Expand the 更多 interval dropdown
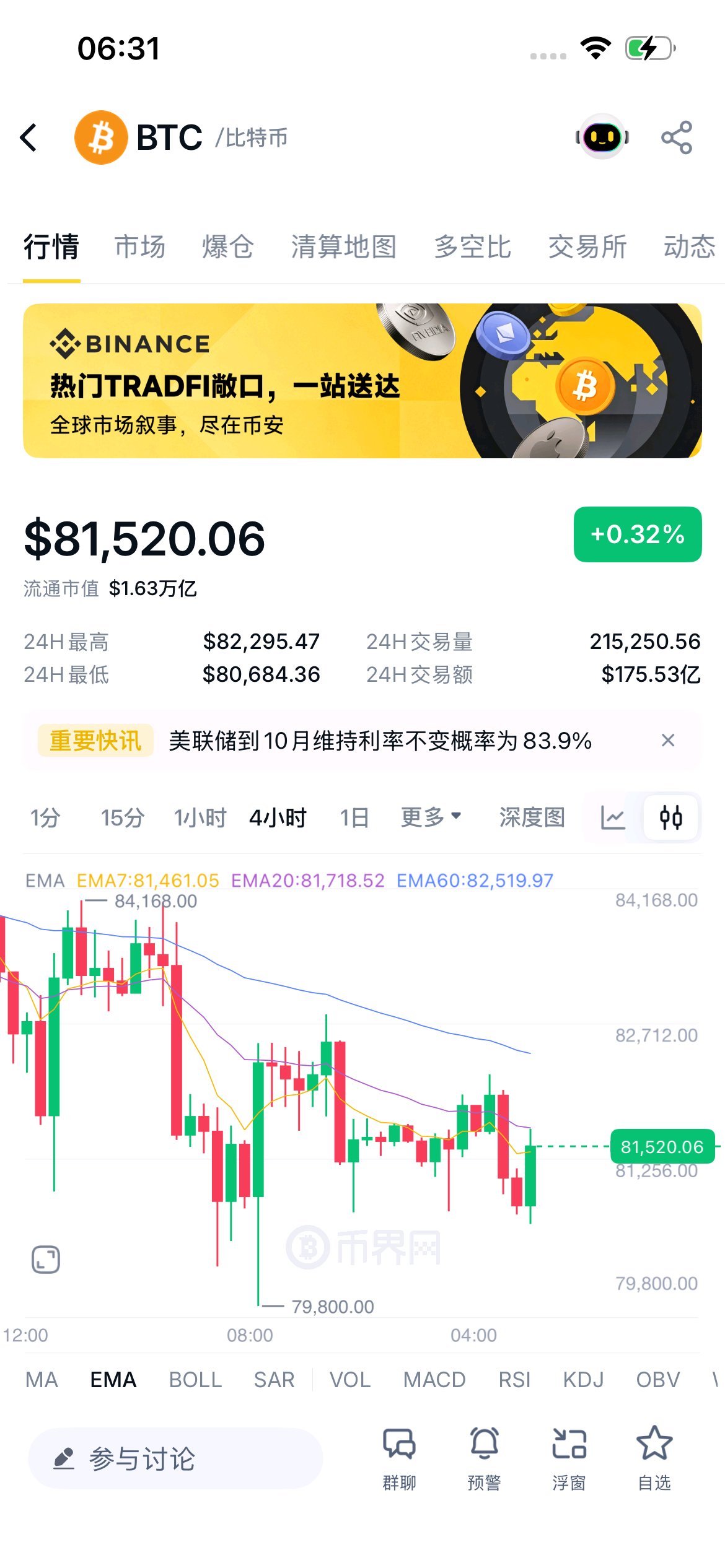Viewport: 725px width, 1568px height. click(431, 817)
